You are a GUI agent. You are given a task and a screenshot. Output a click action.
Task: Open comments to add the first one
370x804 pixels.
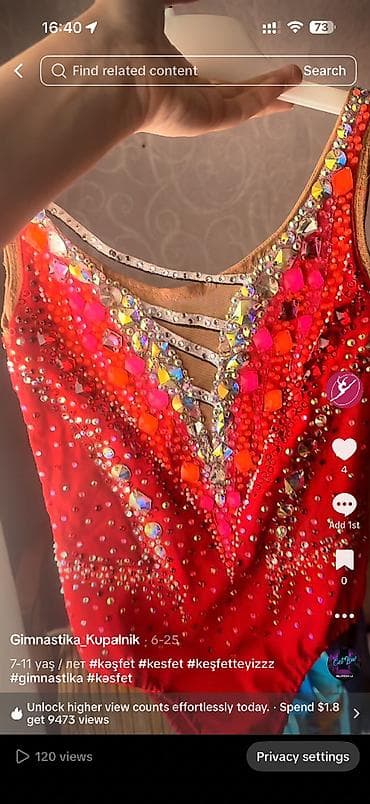344,505
